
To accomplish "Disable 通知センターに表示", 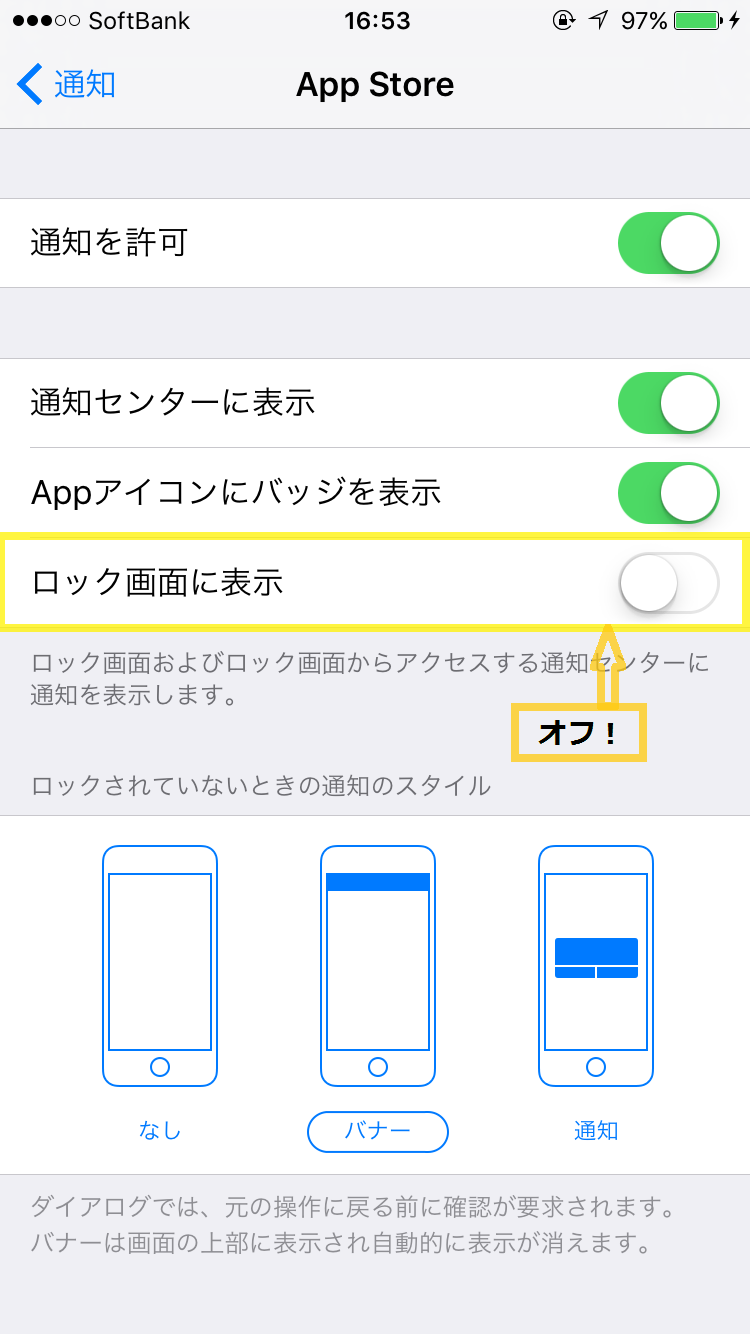I will click(669, 403).
